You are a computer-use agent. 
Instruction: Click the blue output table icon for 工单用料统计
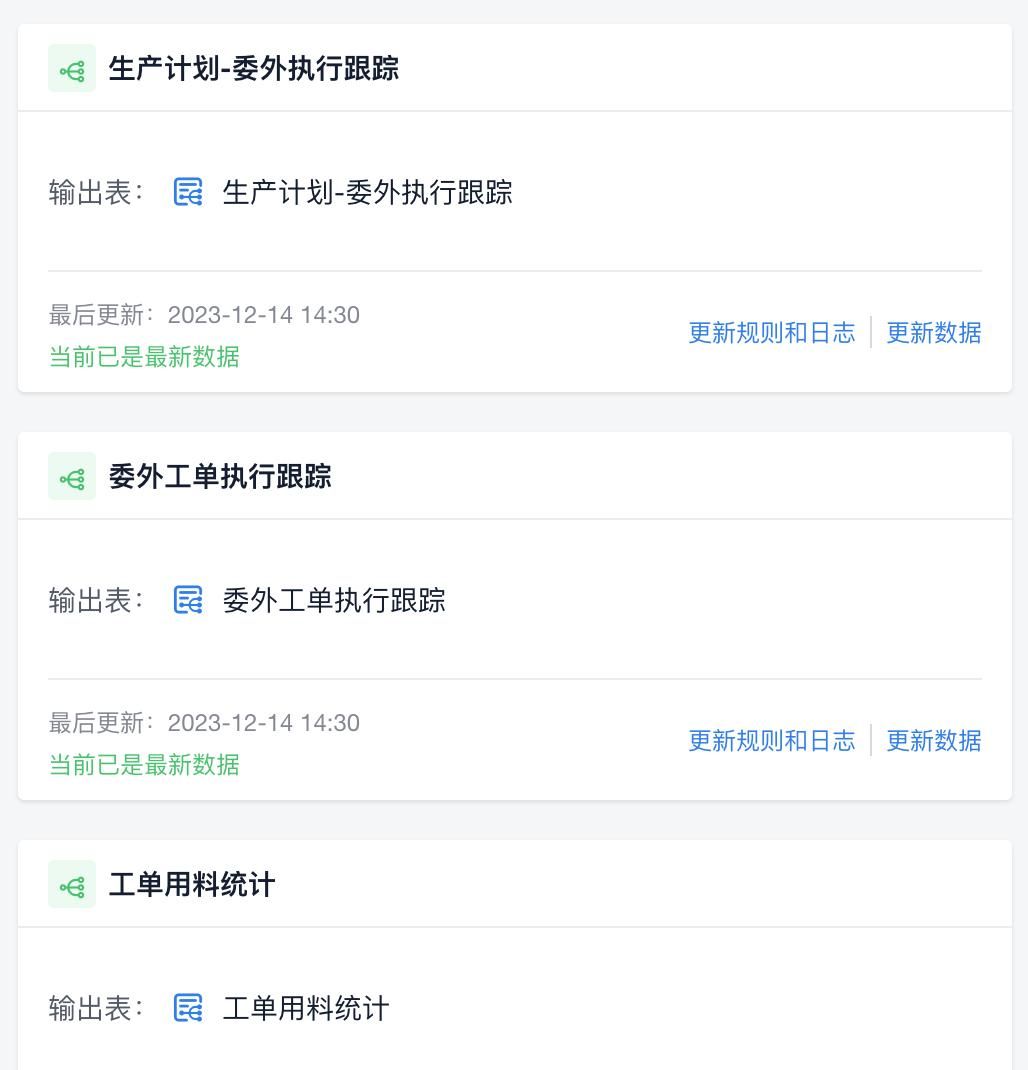click(187, 1009)
